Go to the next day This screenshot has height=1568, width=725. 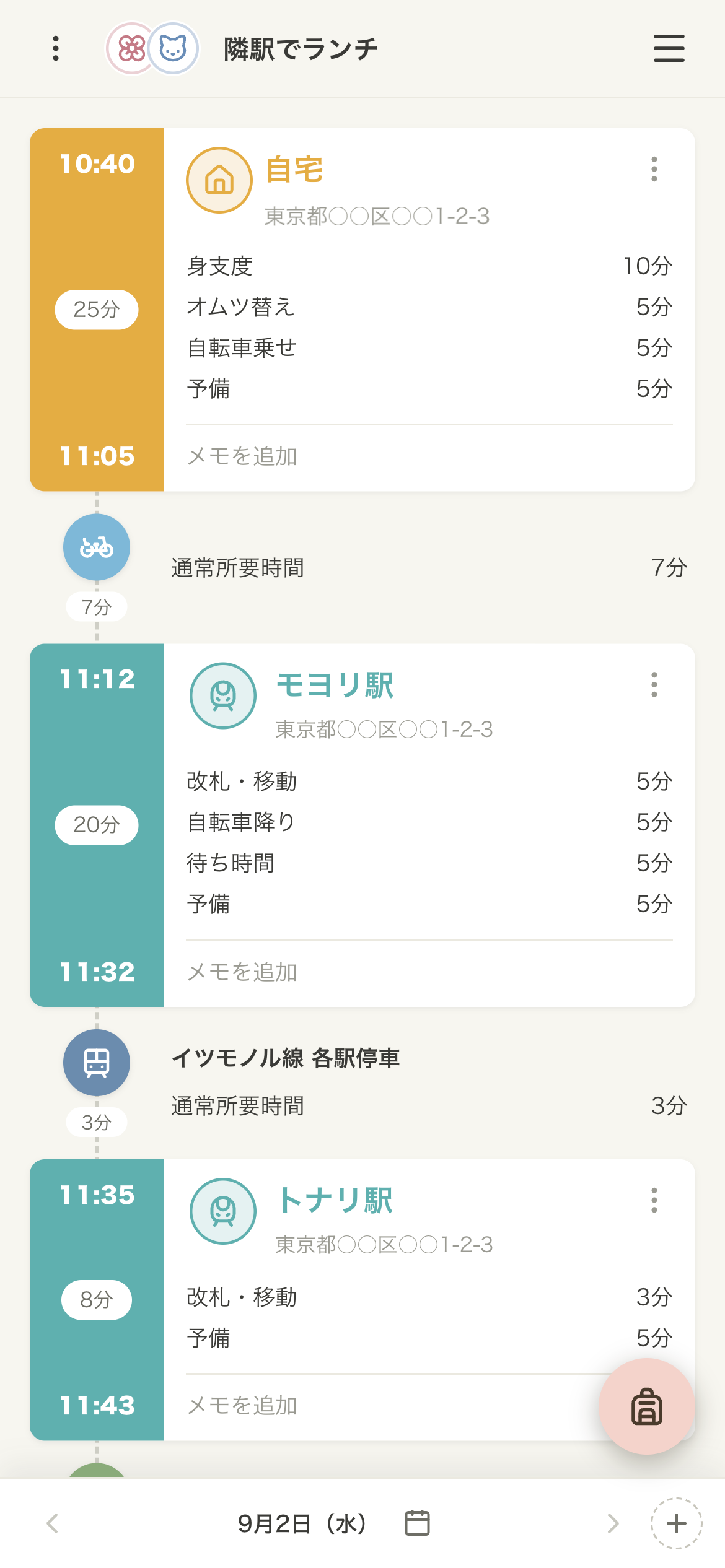tap(613, 1523)
